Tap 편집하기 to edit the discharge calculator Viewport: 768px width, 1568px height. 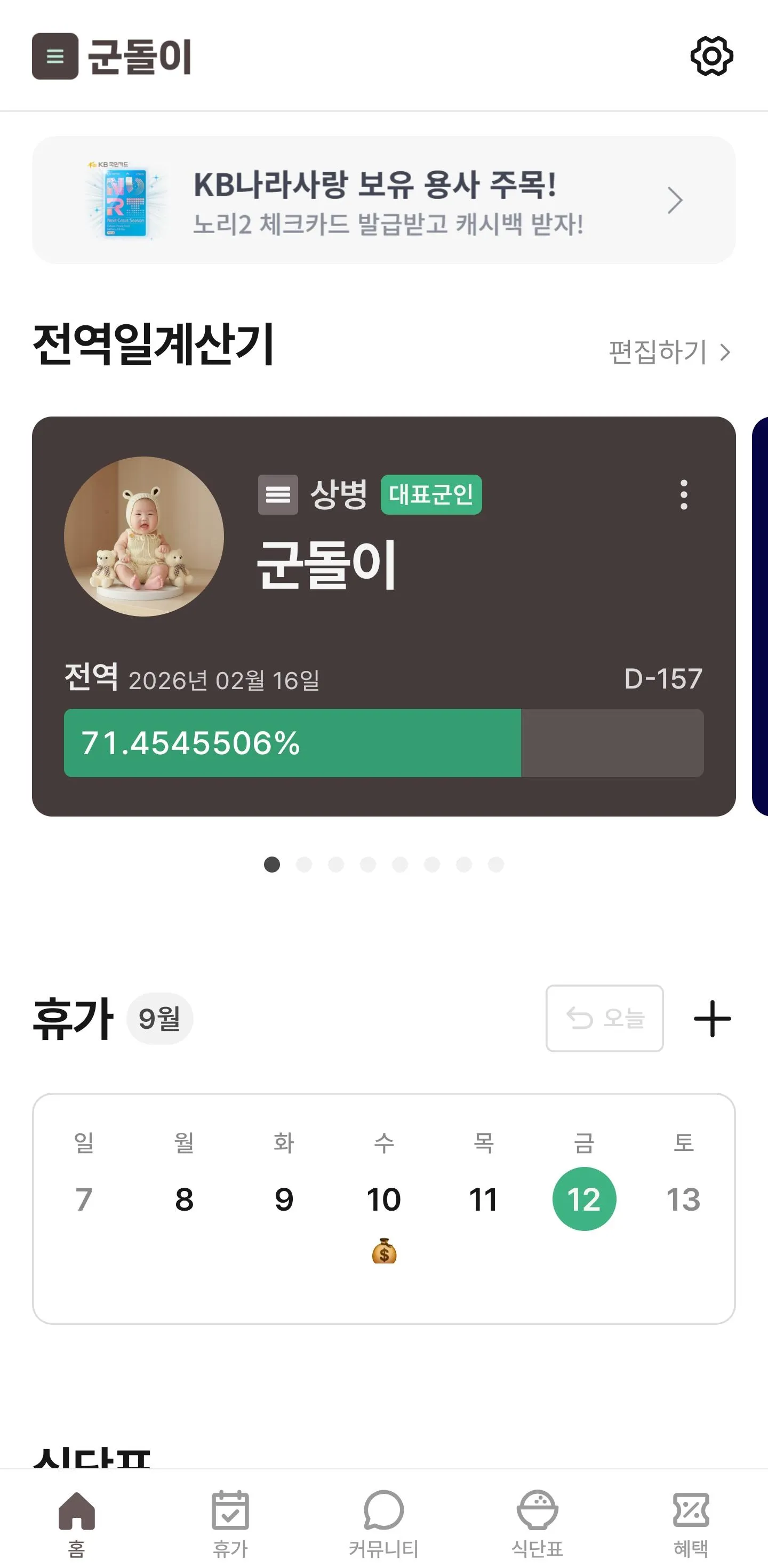point(669,352)
